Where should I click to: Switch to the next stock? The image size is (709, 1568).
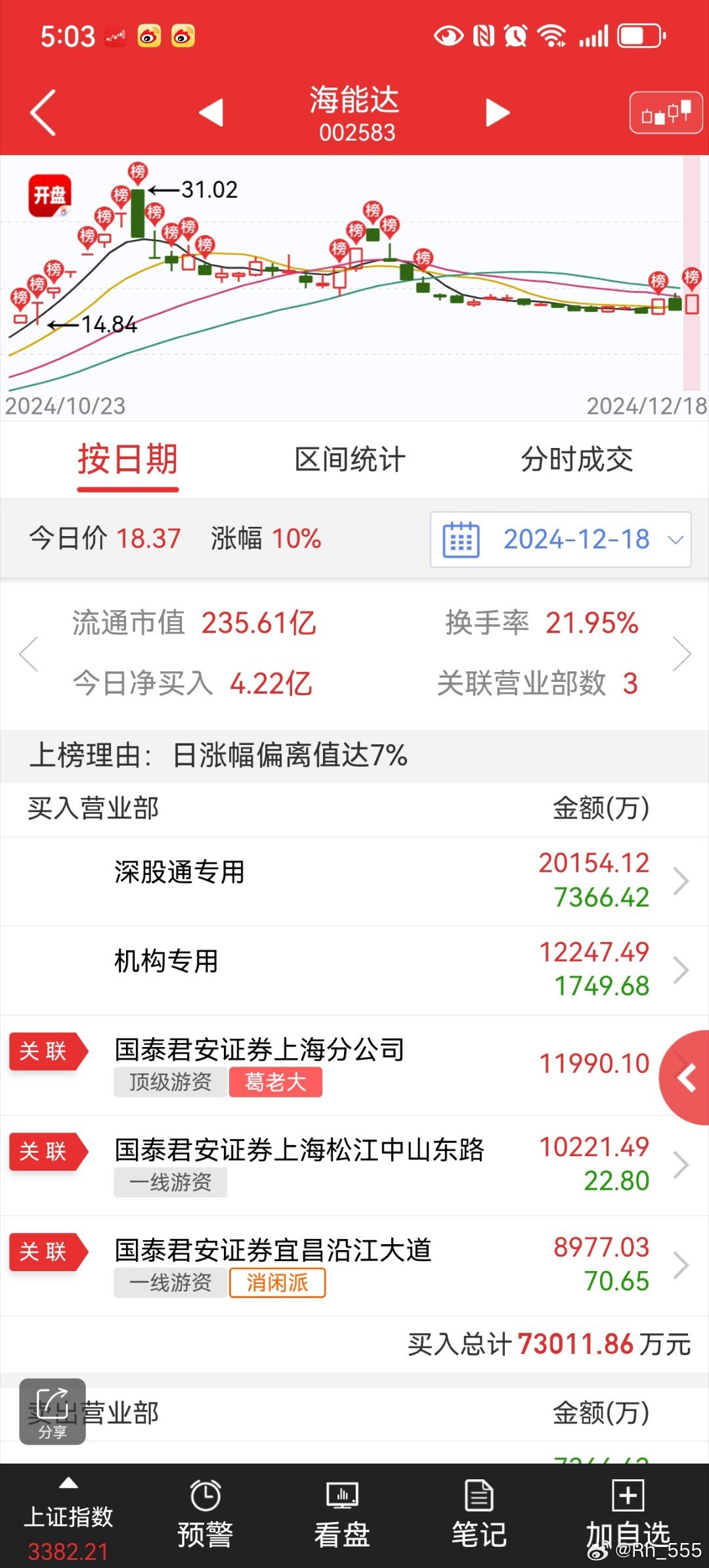(498, 113)
